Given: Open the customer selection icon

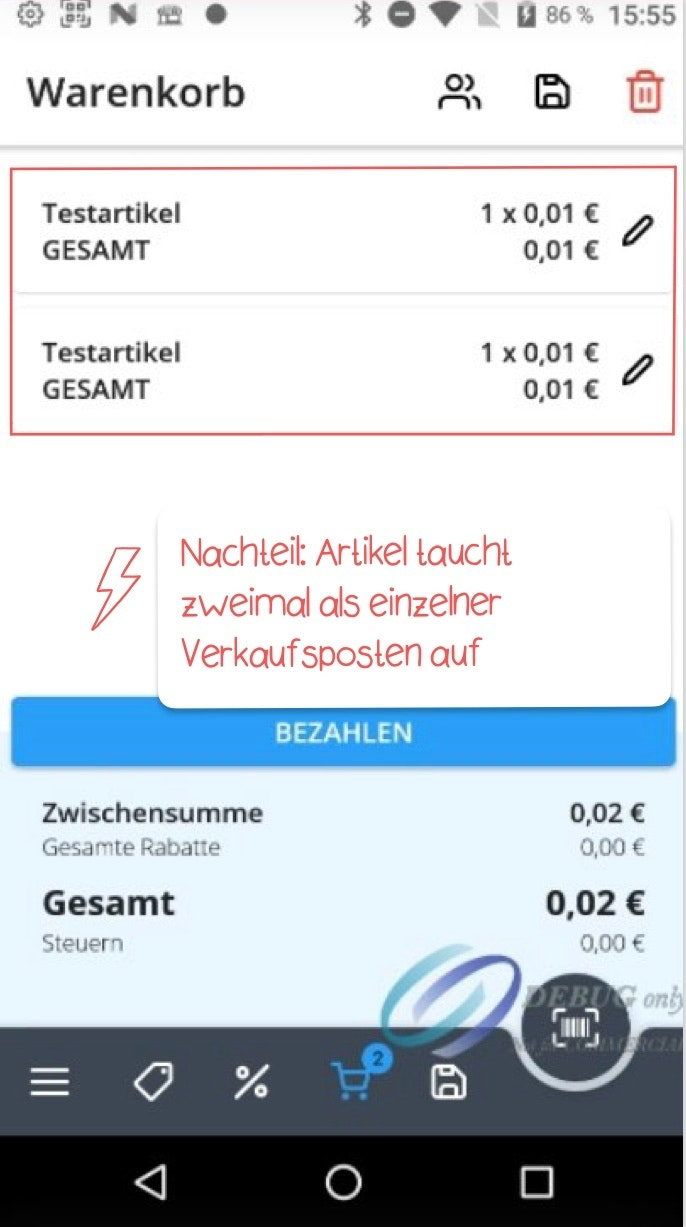Looking at the screenshot, I should [x=459, y=93].
